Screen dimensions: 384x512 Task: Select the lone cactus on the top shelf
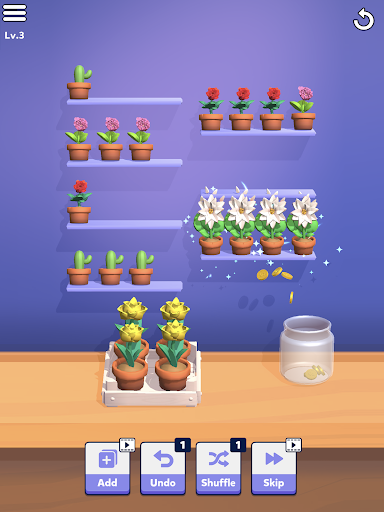click(x=79, y=82)
